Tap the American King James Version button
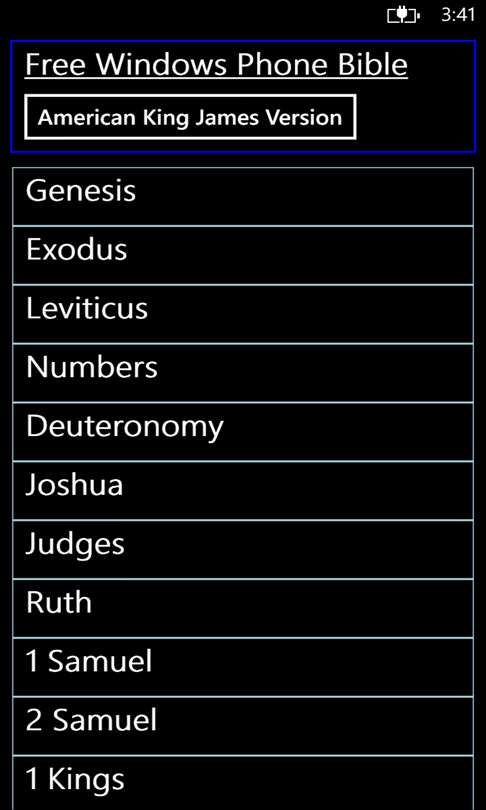 point(190,117)
